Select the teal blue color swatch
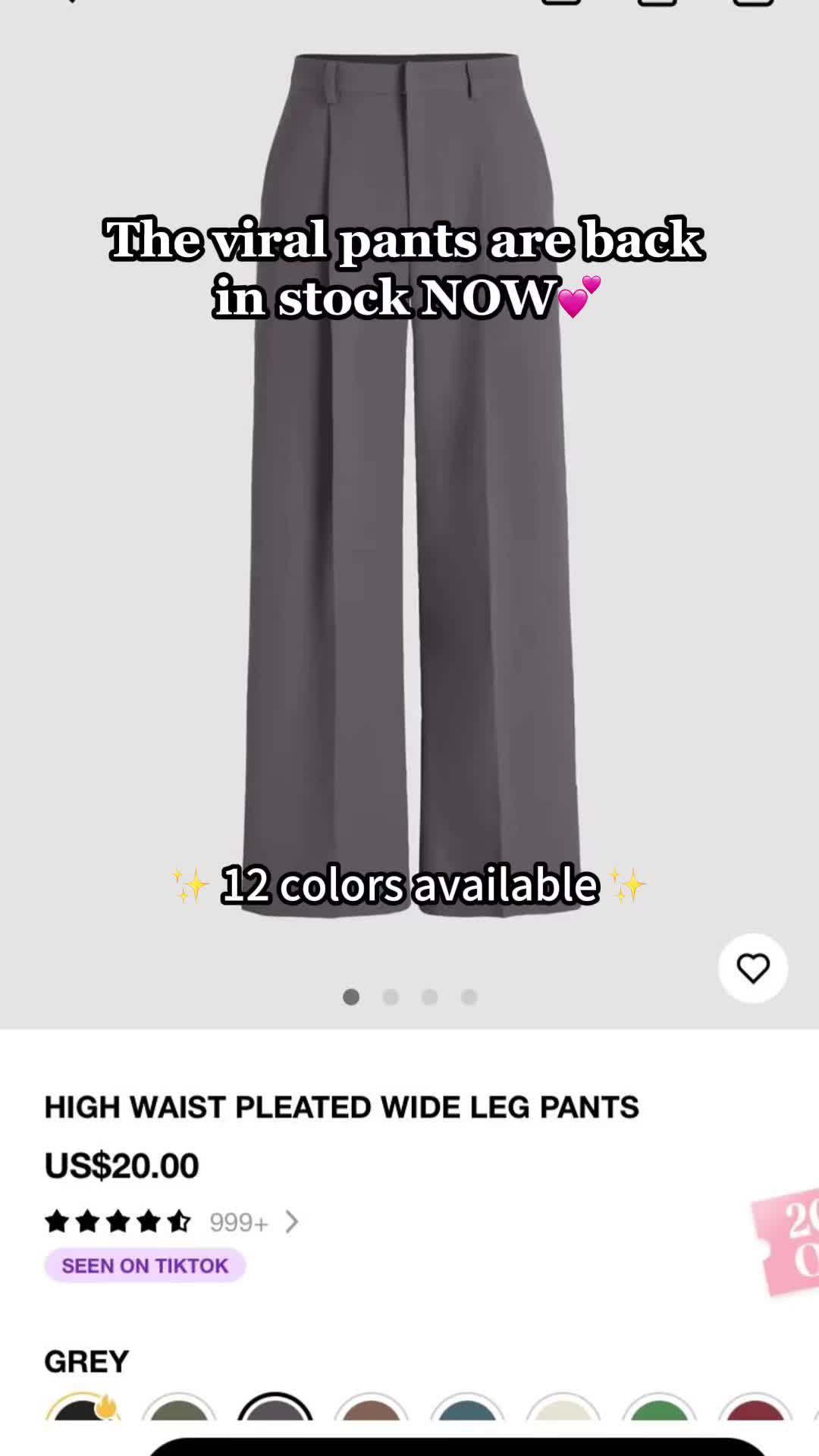This screenshot has height=1456, width=819. point(467,1409)
